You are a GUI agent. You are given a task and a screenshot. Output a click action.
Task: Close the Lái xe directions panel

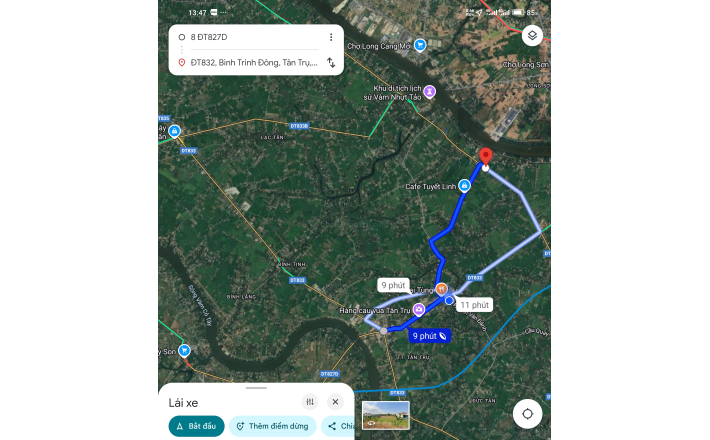[x=336, y=401]
